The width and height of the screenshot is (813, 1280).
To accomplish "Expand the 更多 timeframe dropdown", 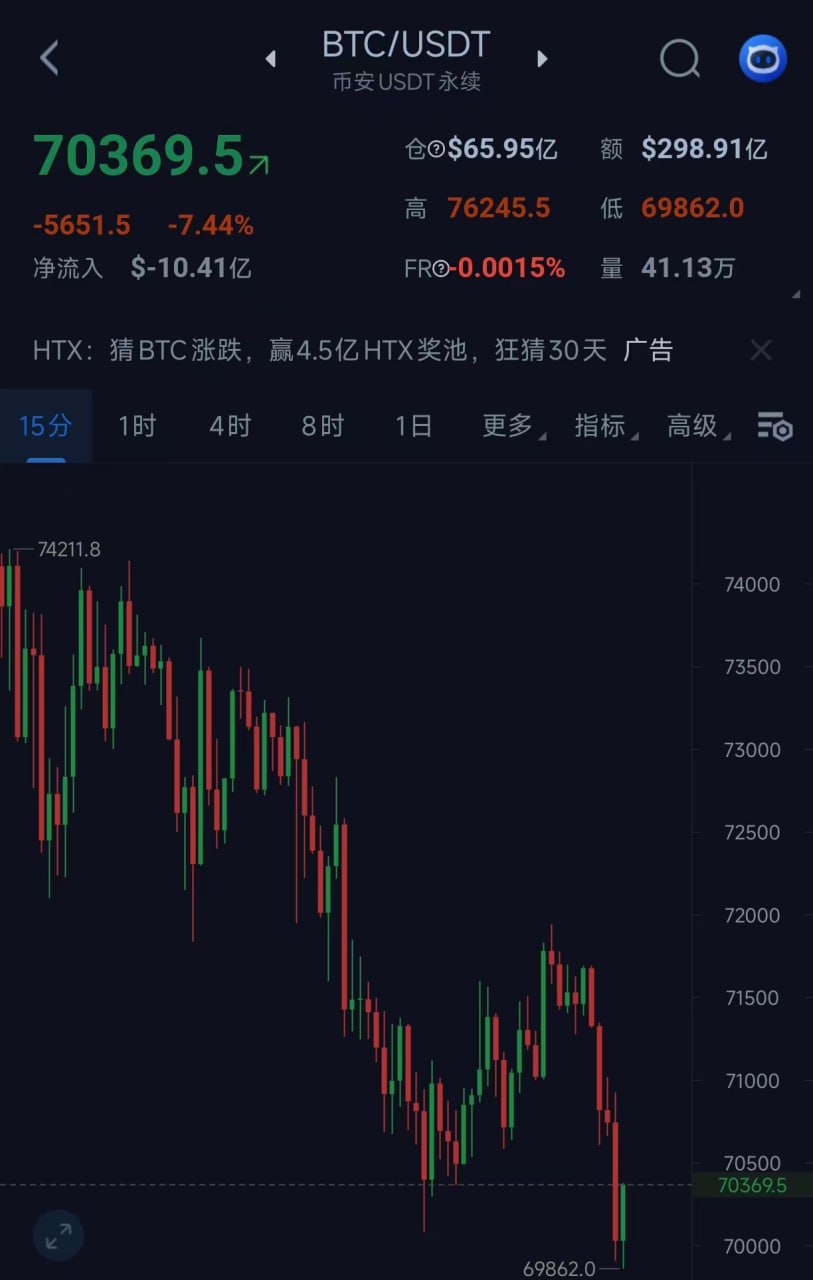I will (510, 426).
